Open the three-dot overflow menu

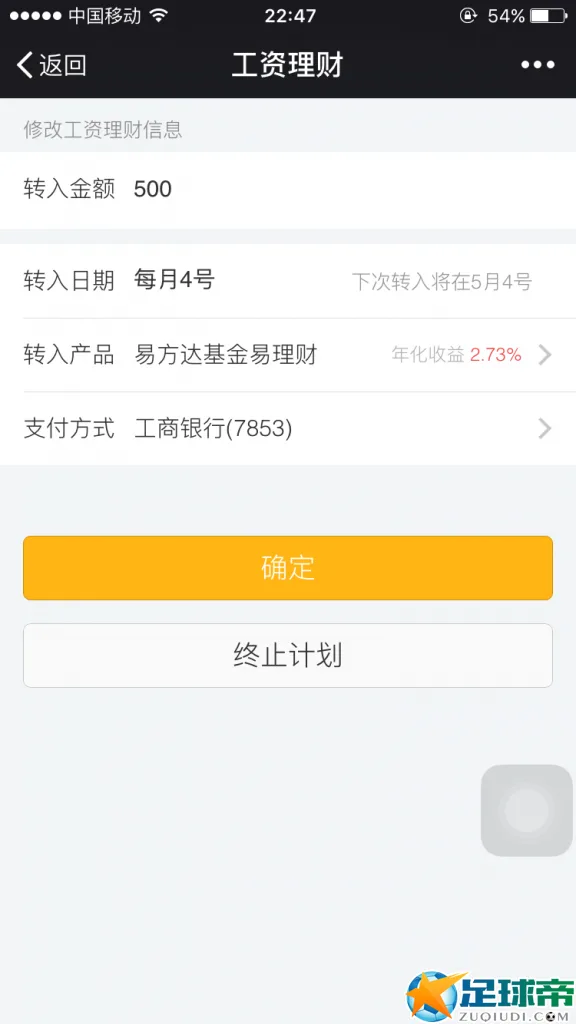point(537,65)
